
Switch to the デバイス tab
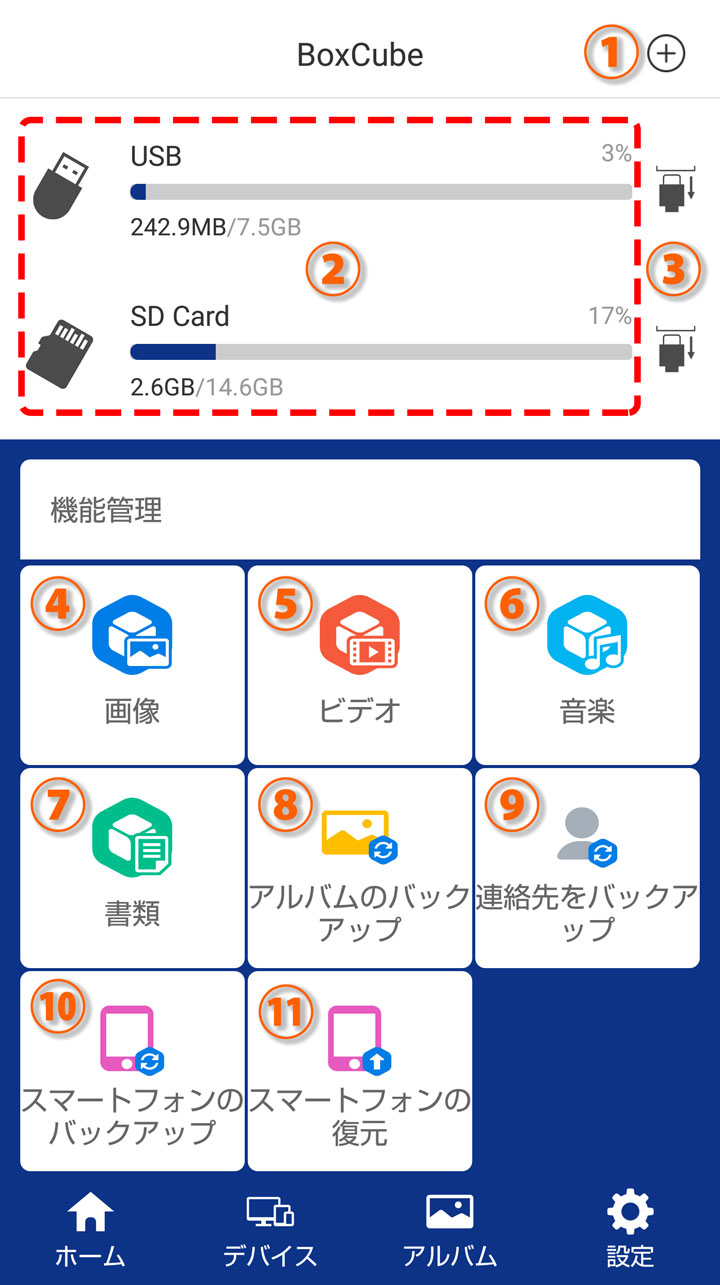point(270,1231)
